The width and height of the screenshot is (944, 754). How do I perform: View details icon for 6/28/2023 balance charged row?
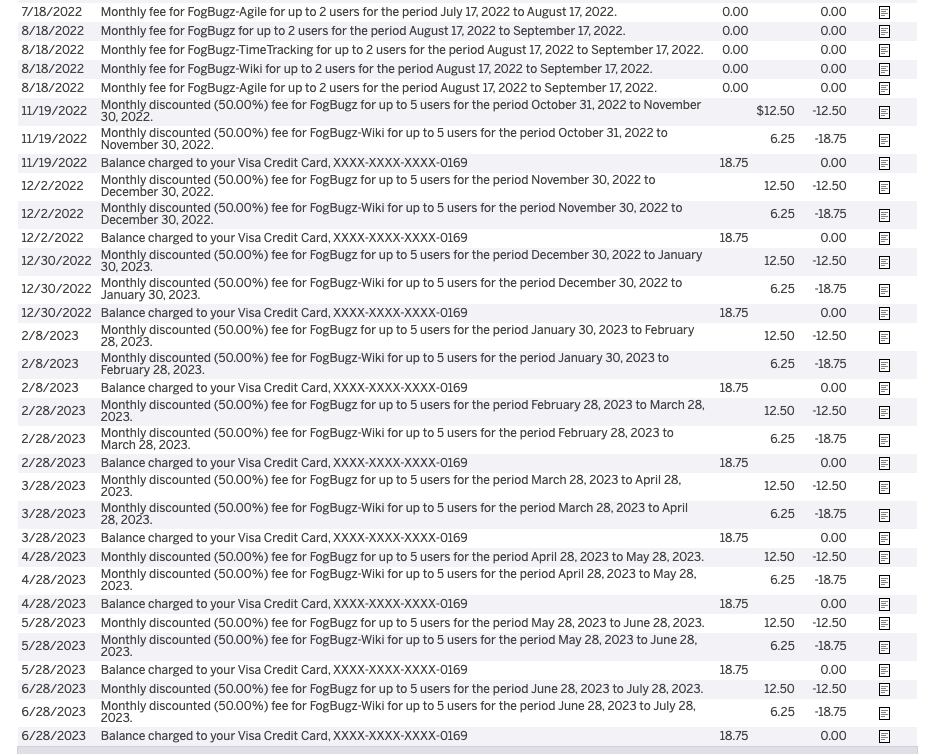[884, 737]
